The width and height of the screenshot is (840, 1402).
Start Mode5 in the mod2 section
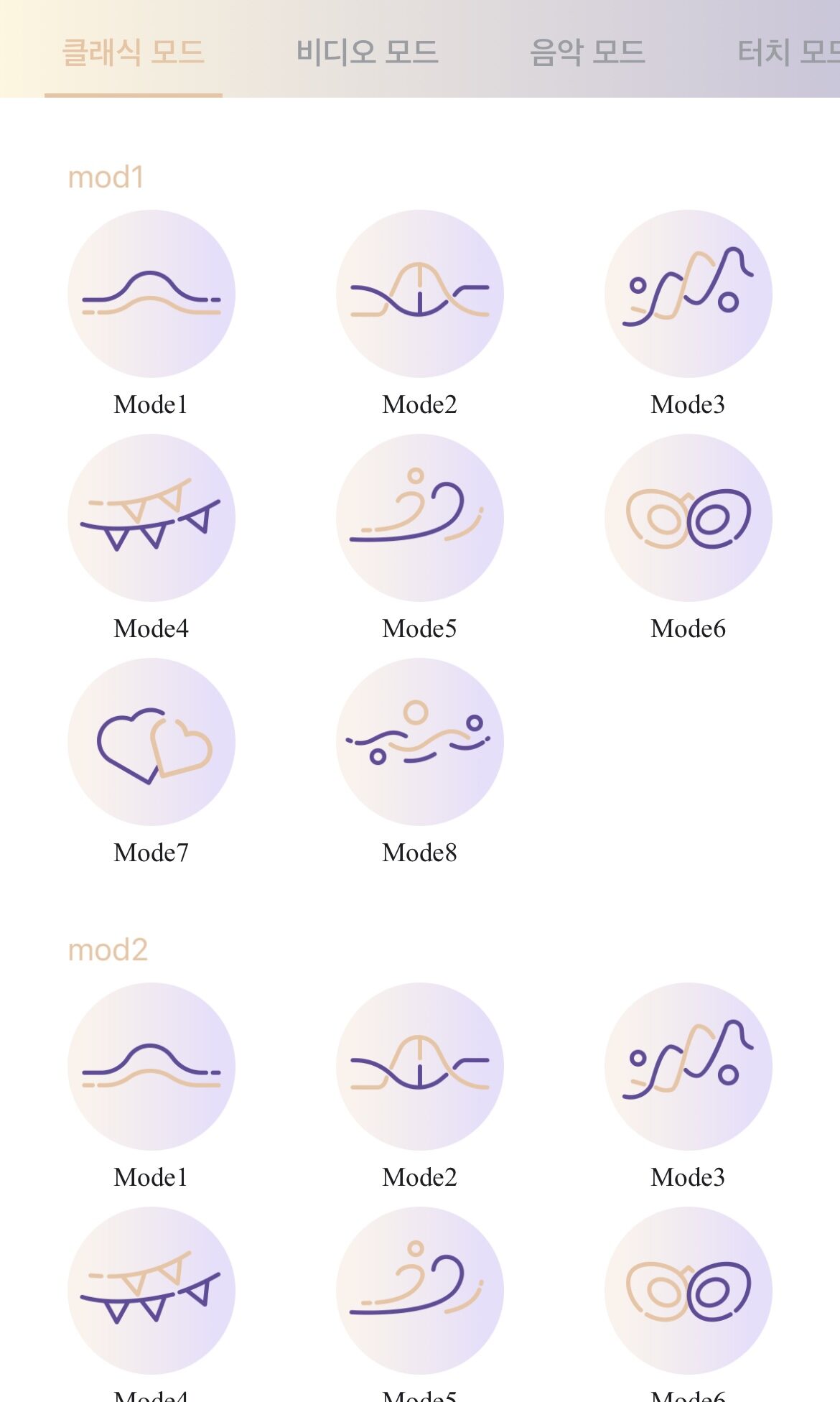click(420, 1291)
